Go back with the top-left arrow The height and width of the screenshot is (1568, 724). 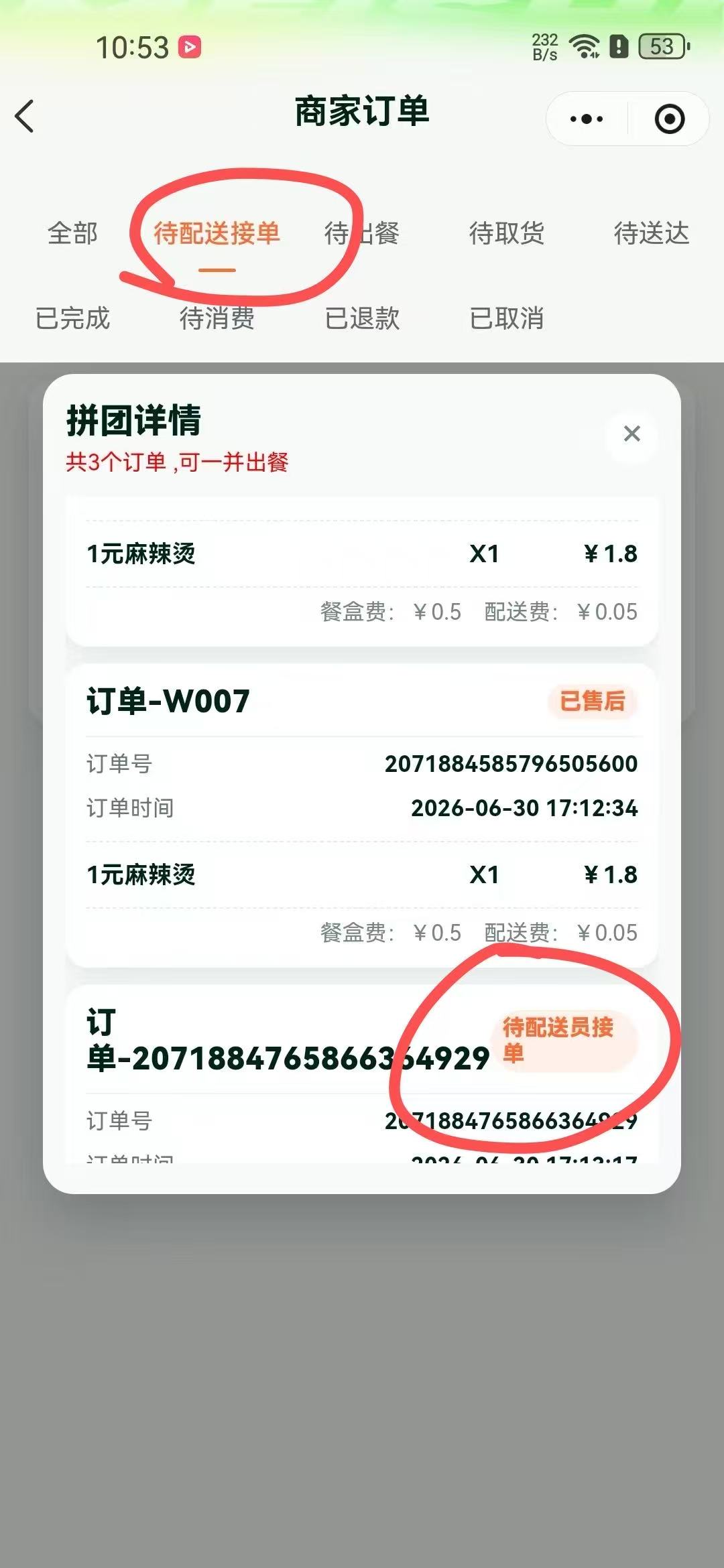(24, 117)
